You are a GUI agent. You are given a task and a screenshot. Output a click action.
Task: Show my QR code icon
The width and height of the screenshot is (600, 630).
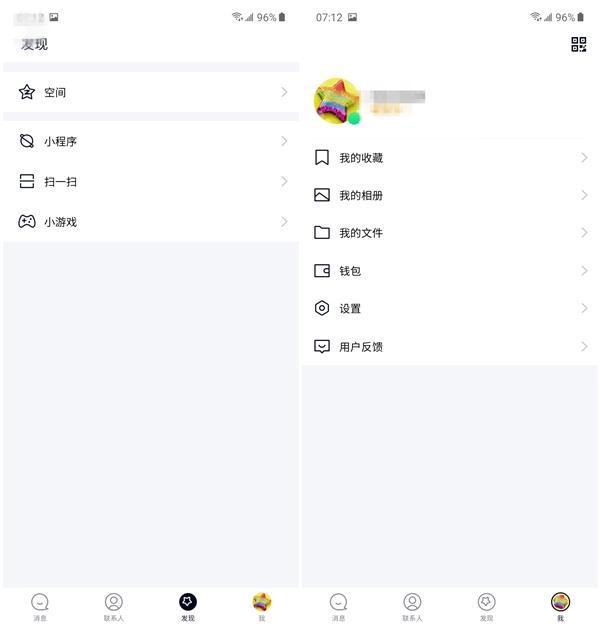578,44
